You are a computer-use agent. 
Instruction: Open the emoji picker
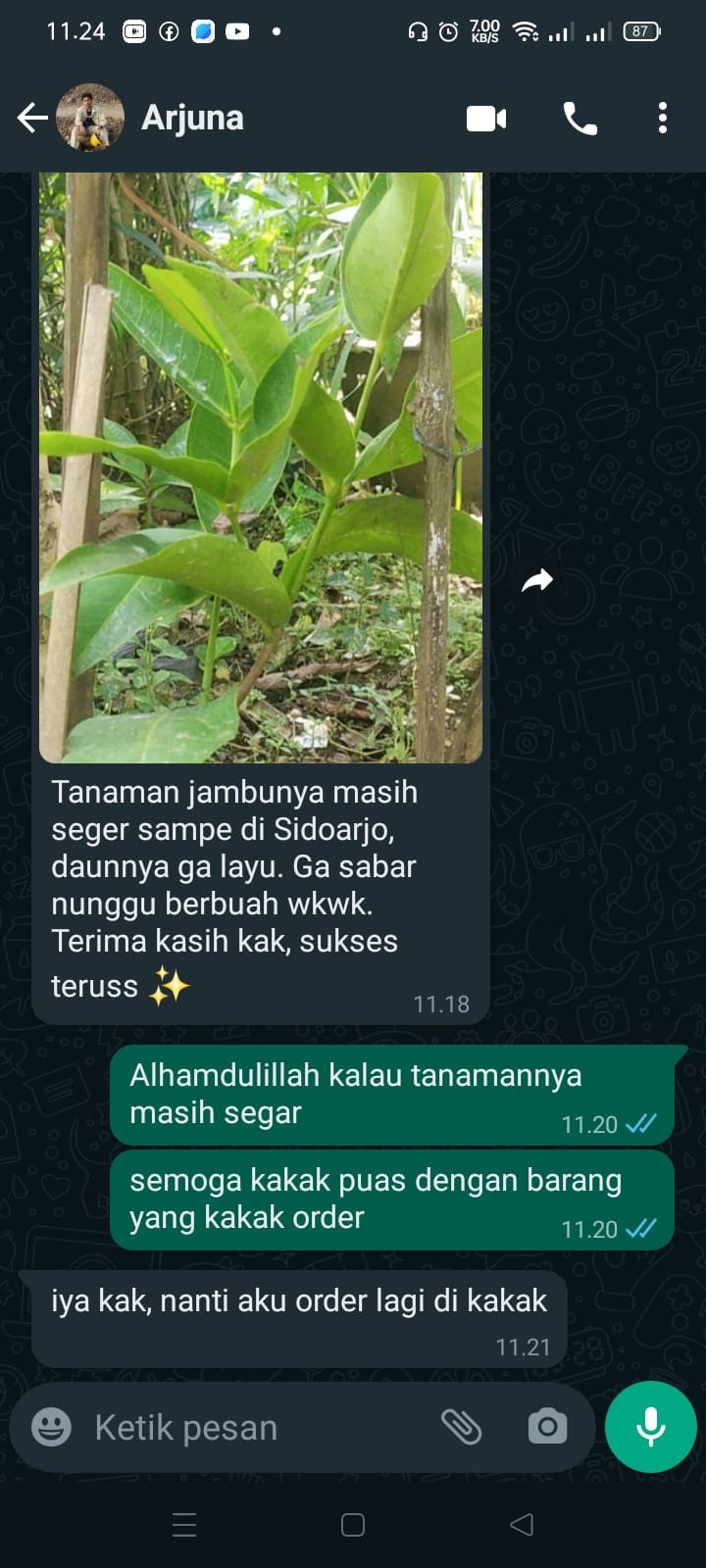click(51, 1427)
